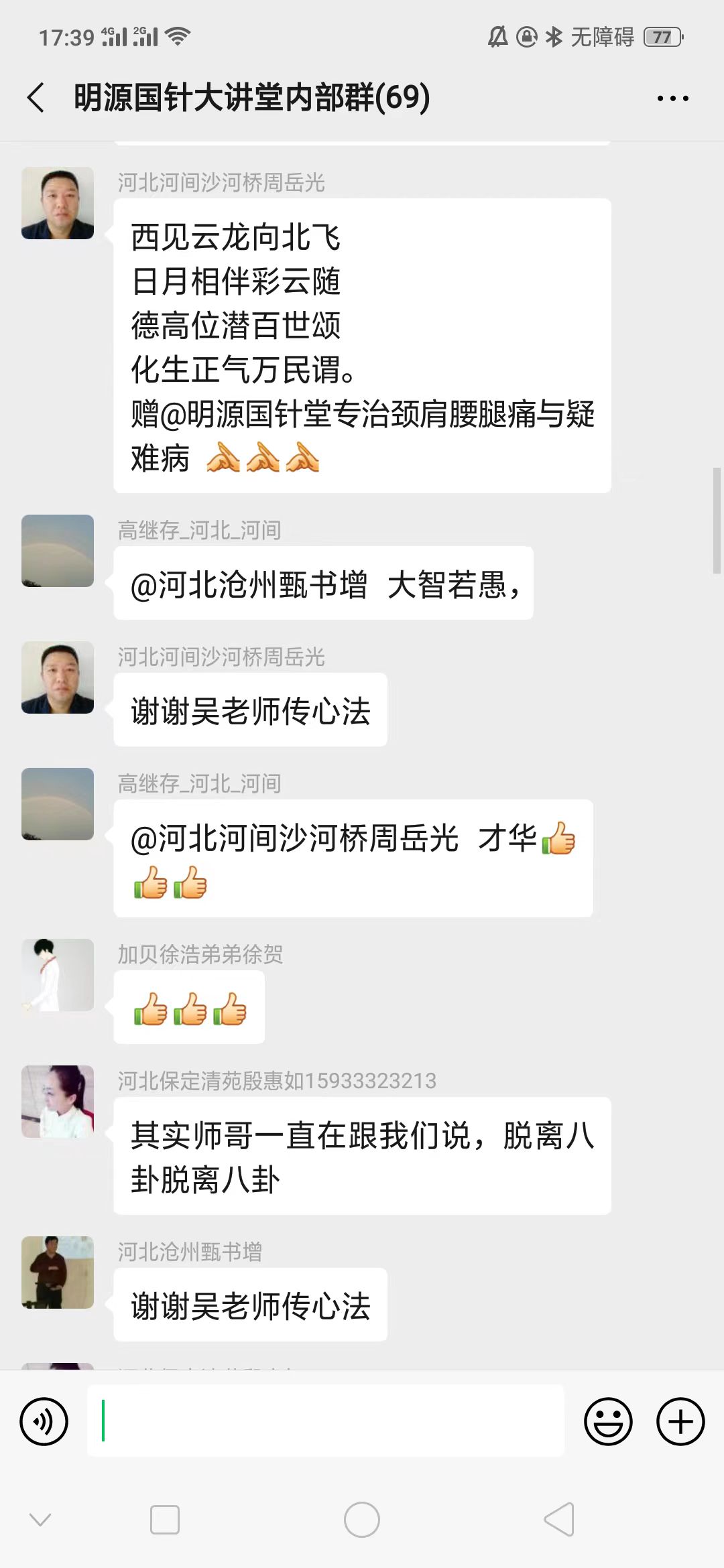This screenshot has width=724, height=1568.
Task: Go back from the group chat
Action: pos(37,98)
